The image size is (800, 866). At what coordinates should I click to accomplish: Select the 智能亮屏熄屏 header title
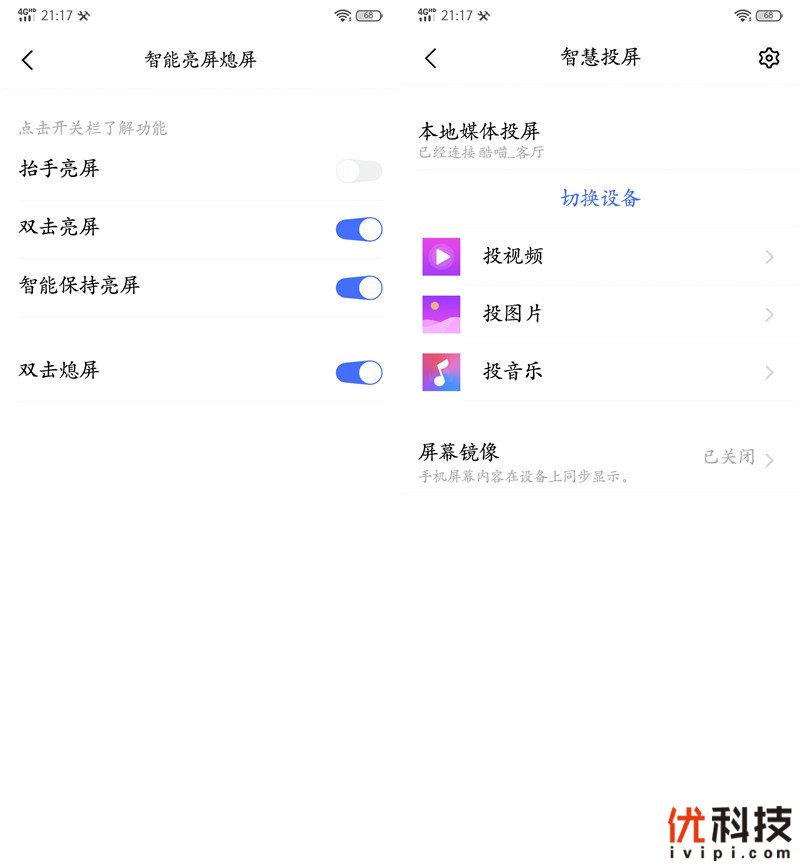click(199, 60)
